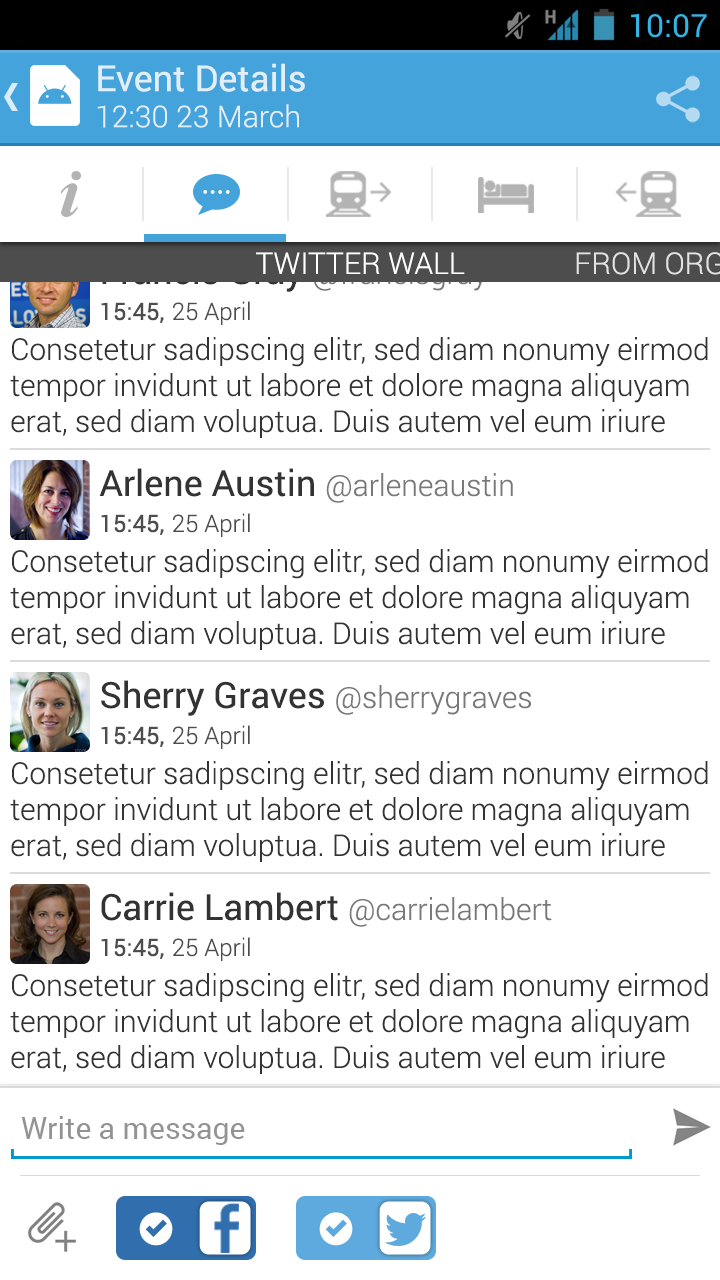
Task: Send the message
Action: (x=690, y=1128)
